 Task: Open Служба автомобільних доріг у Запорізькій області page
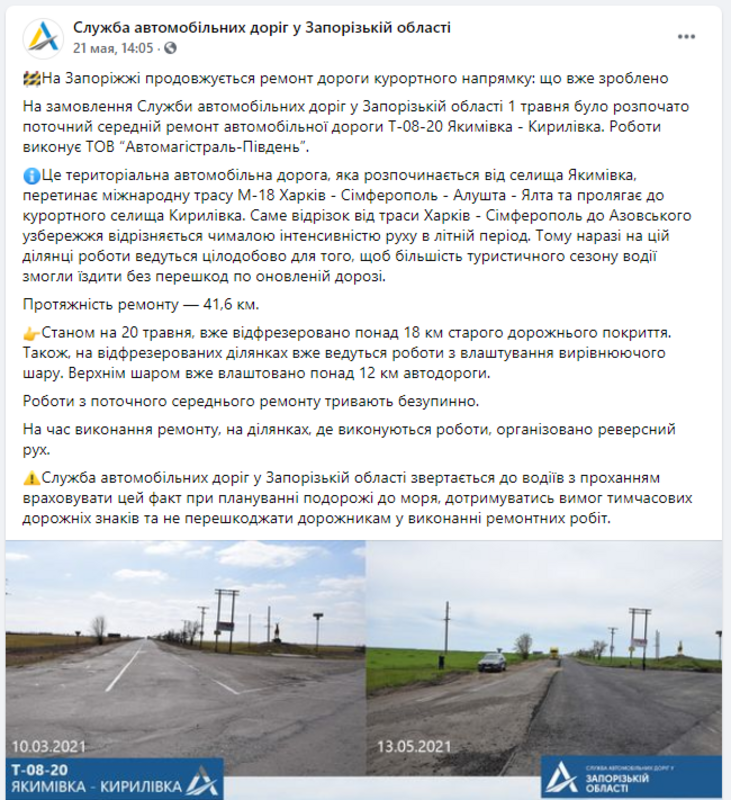click(262, 27)
